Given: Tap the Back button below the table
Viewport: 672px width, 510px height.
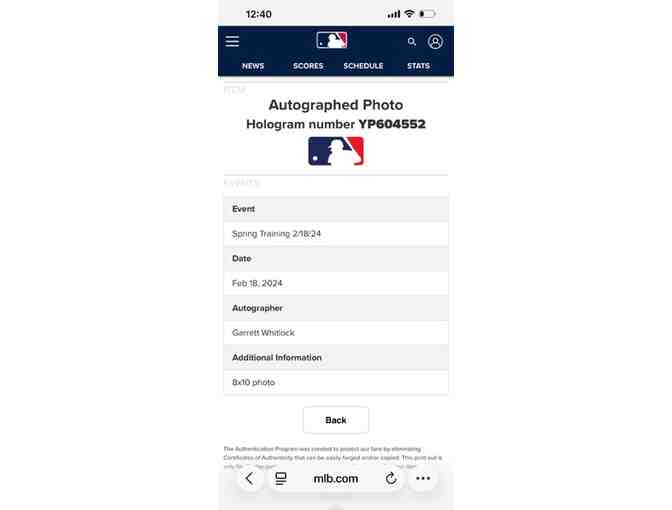Looking at the screenshot, I should [x=335, y=420].
